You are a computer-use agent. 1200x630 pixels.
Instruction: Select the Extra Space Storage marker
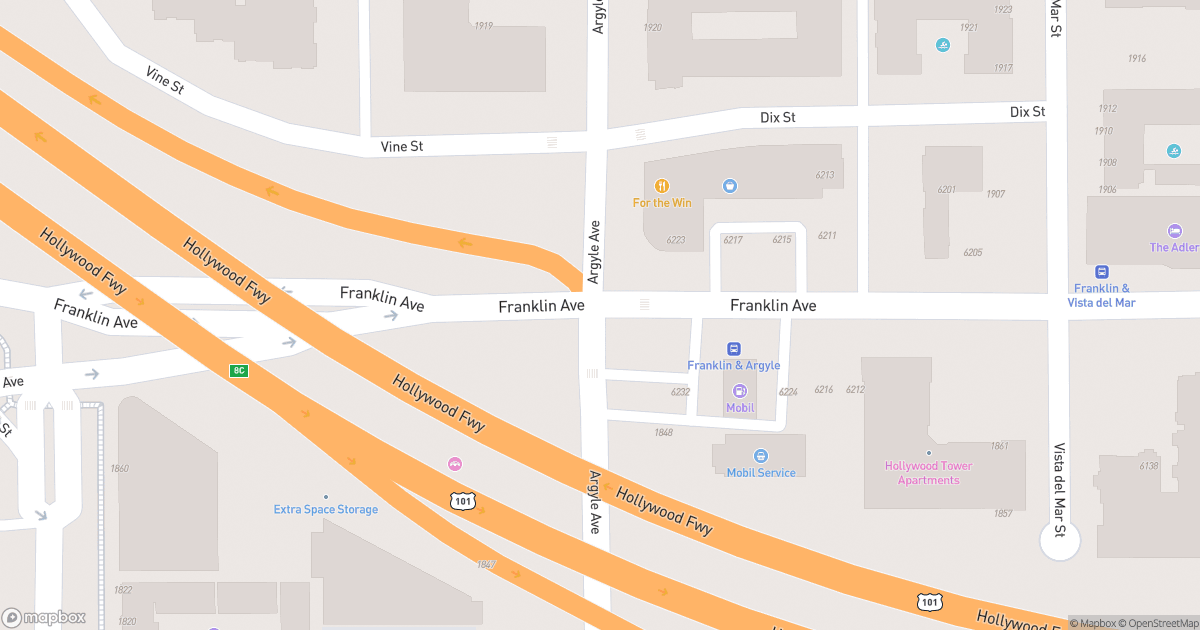325,497
